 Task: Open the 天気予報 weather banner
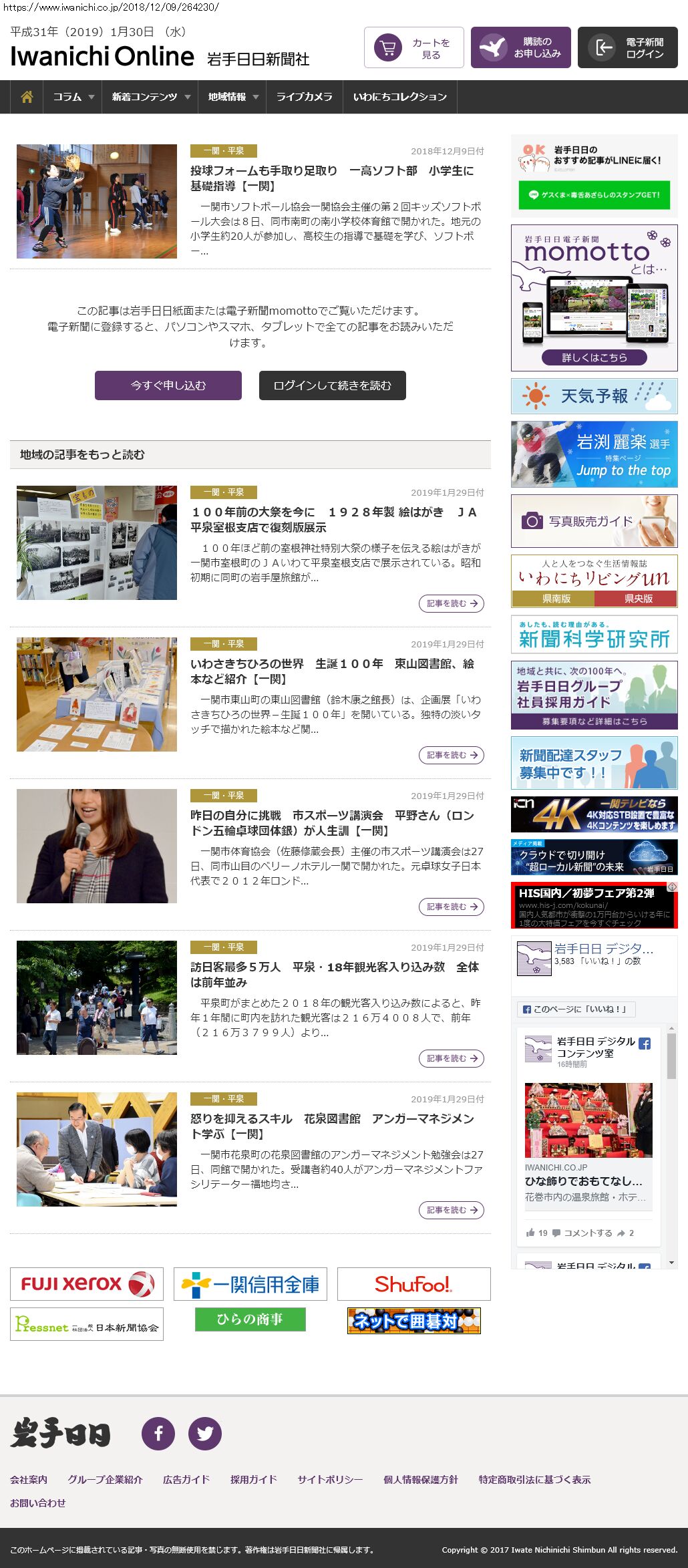coord(594,396)
